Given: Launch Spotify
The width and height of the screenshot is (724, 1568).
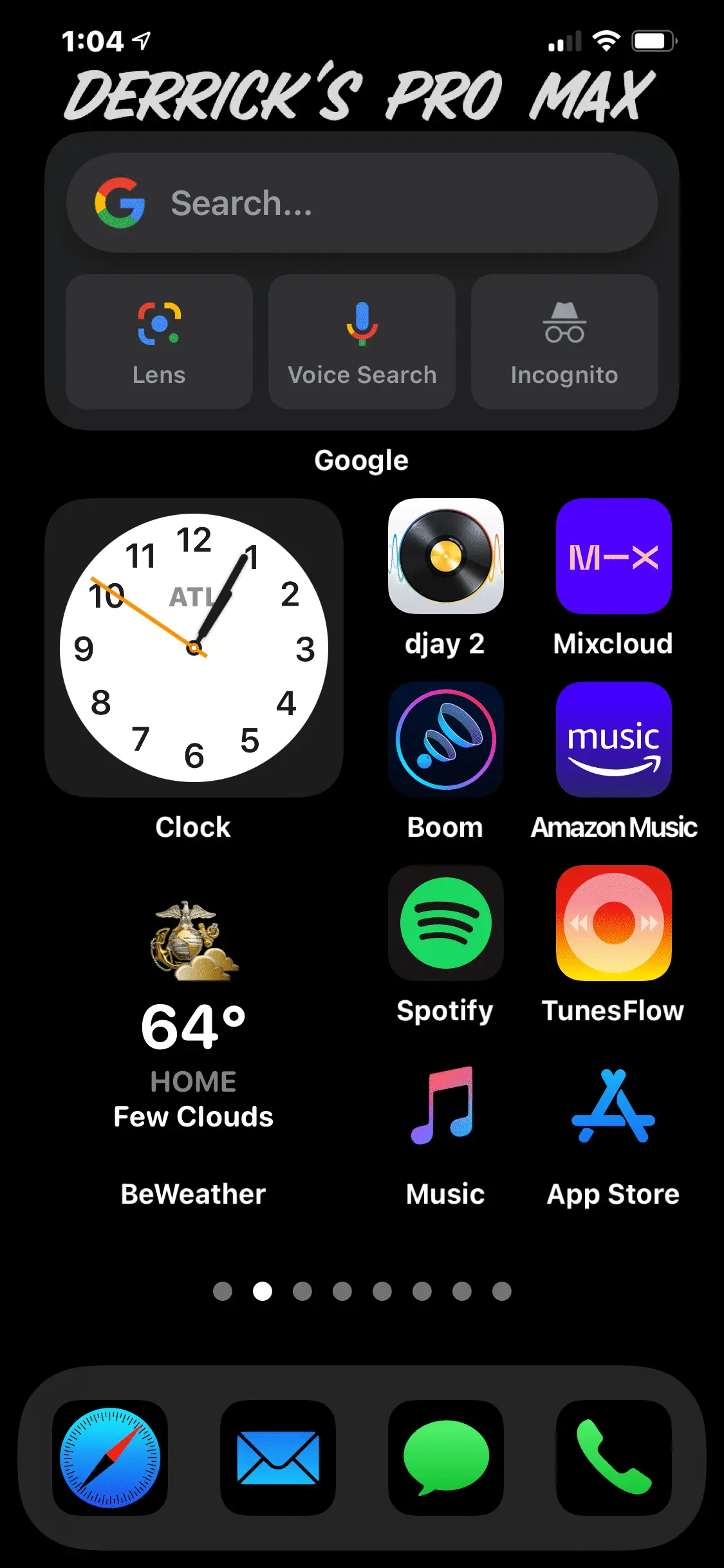Looking at the screenshot, I should point(445,923).
